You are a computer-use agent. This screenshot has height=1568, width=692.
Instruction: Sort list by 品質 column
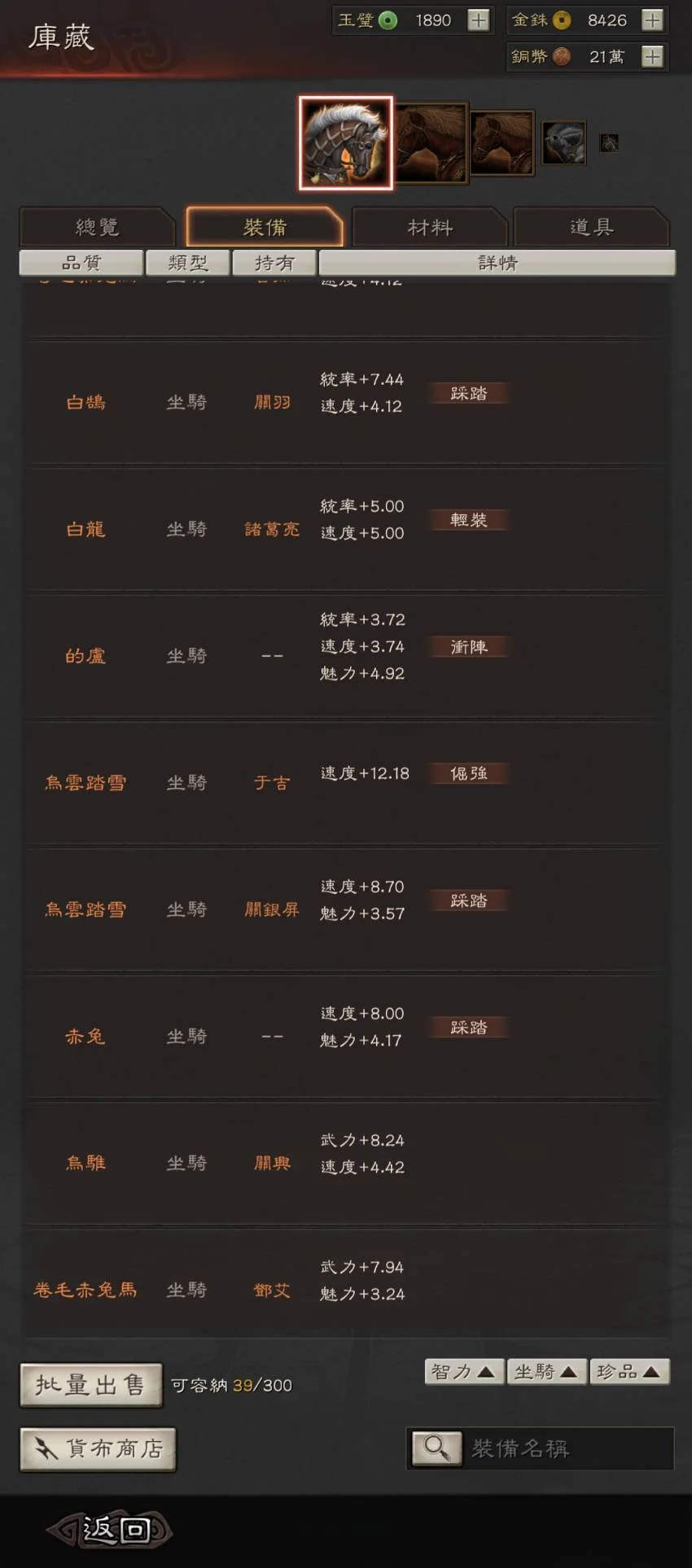pyautogui.click(x=81, y=263)
